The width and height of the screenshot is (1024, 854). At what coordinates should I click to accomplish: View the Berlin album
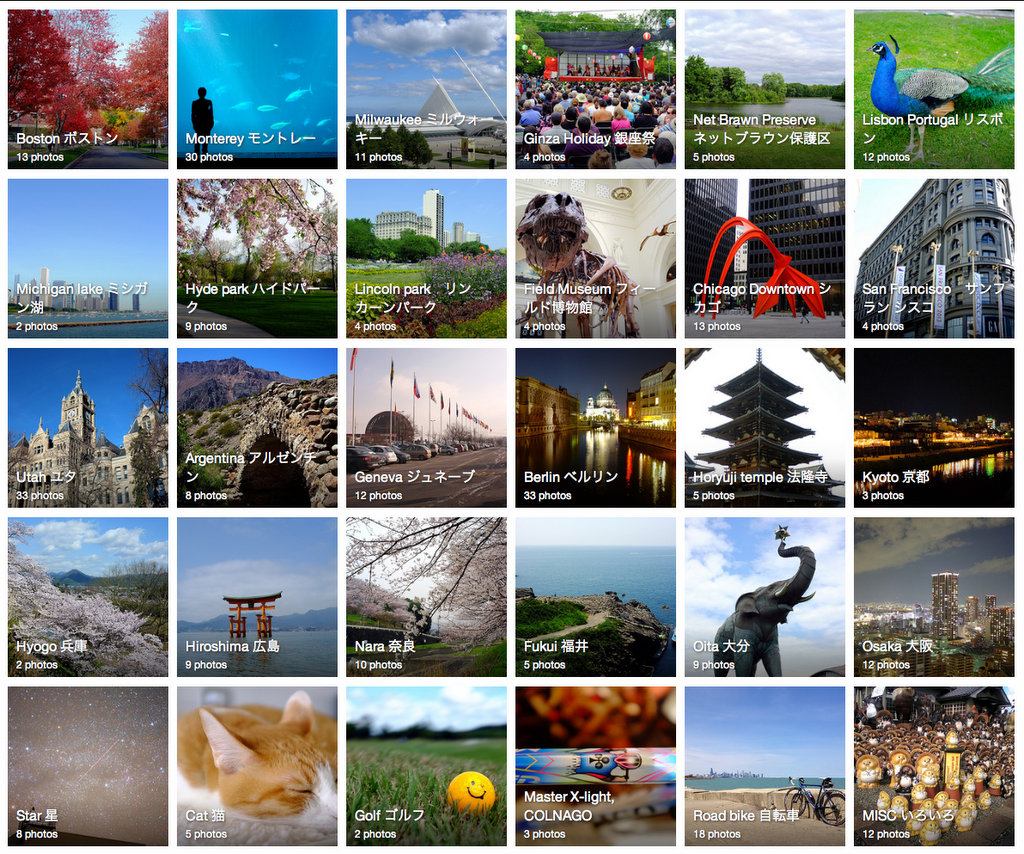pos(595,427)
